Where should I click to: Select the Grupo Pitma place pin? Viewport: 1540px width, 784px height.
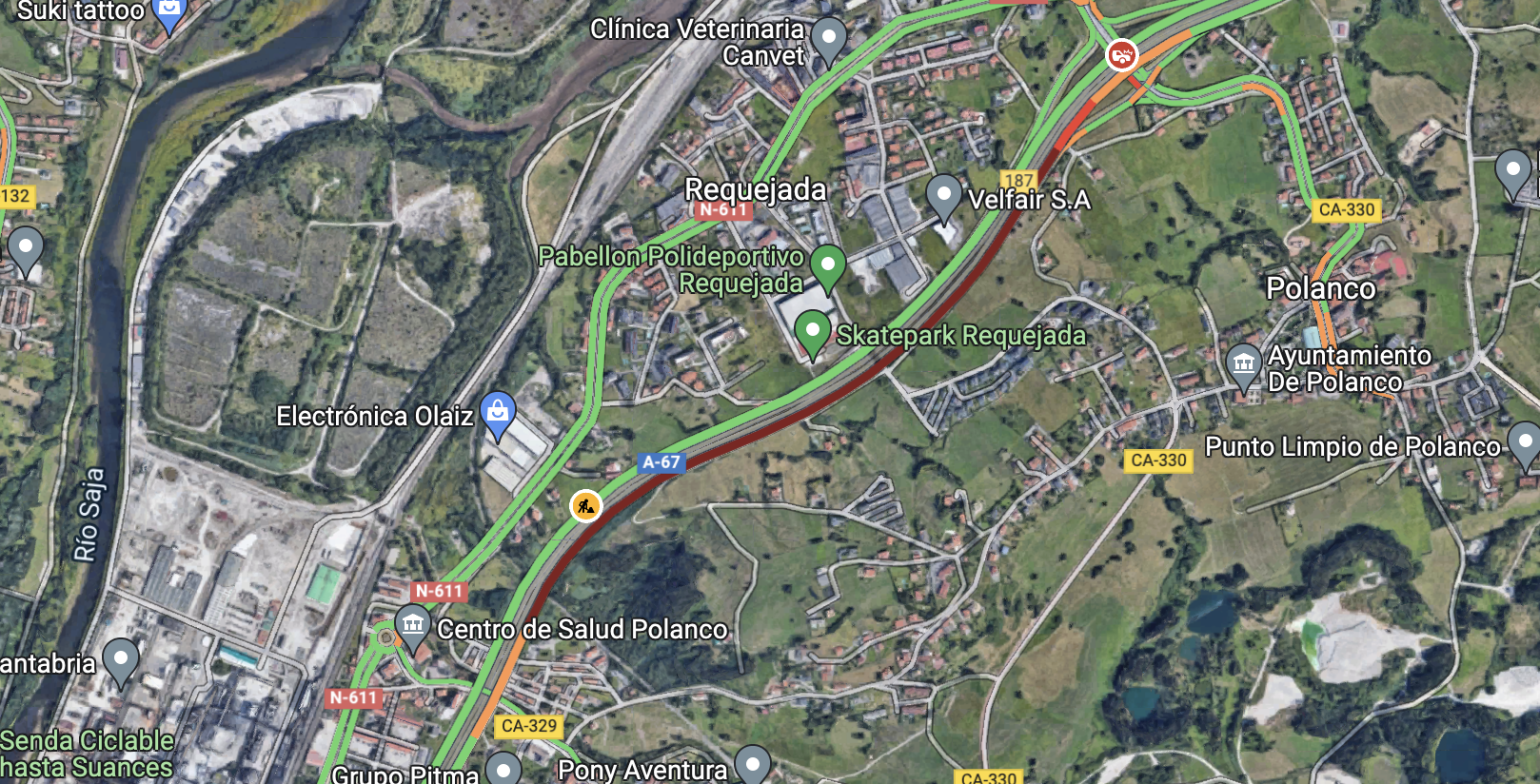[503, 769]
